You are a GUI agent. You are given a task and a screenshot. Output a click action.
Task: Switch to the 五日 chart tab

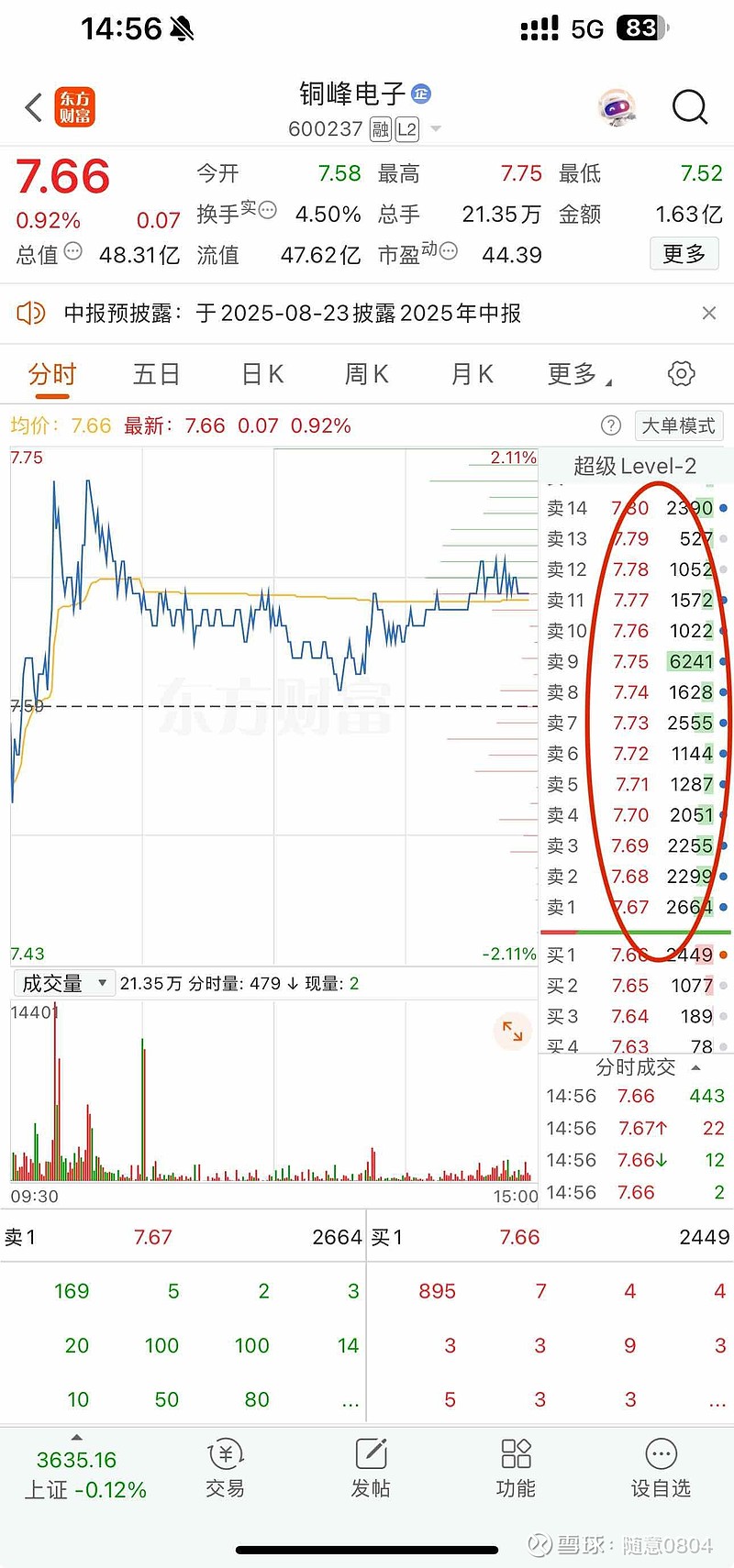(x=156, y=374)
